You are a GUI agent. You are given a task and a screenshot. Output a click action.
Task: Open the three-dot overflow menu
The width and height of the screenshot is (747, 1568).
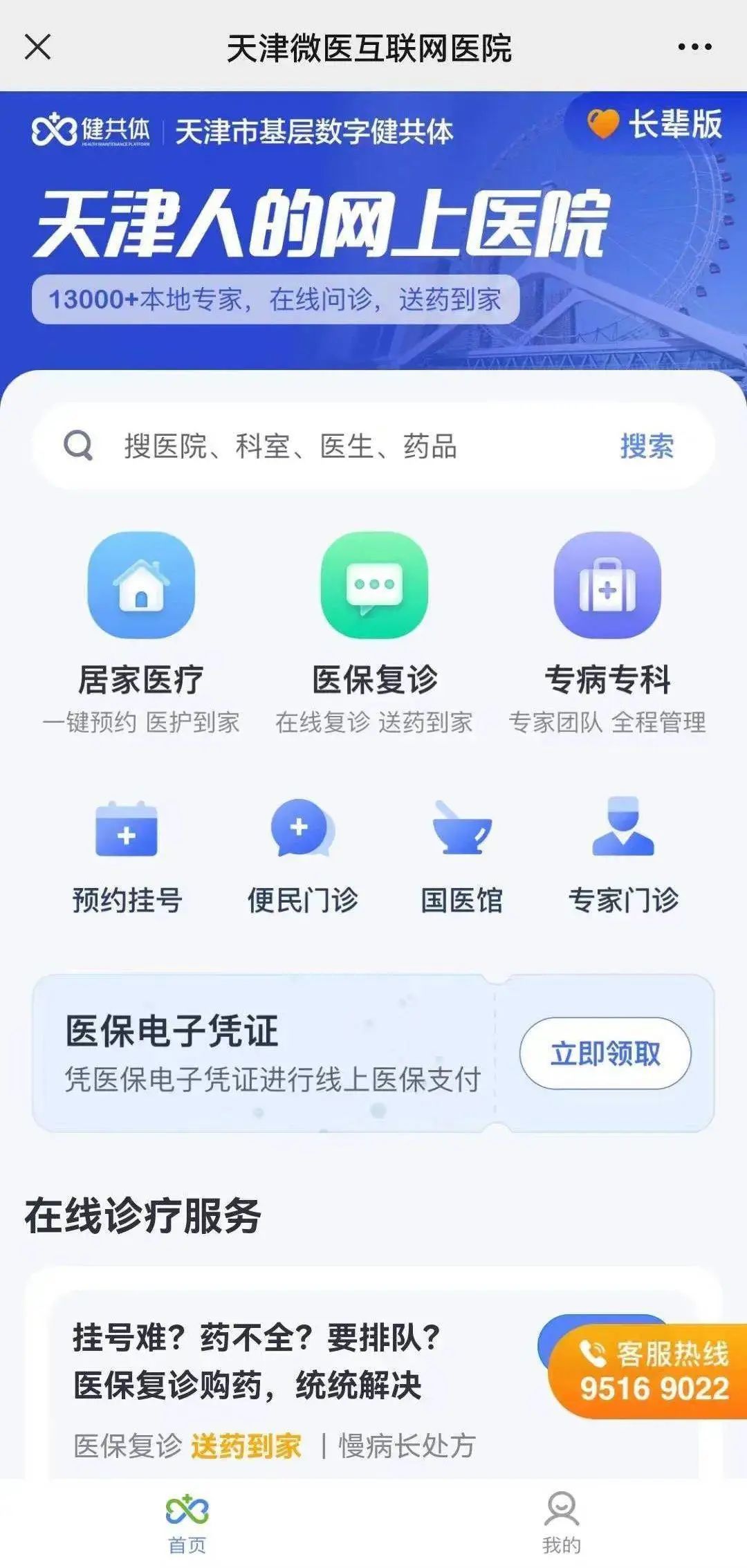tap(694, 47)
